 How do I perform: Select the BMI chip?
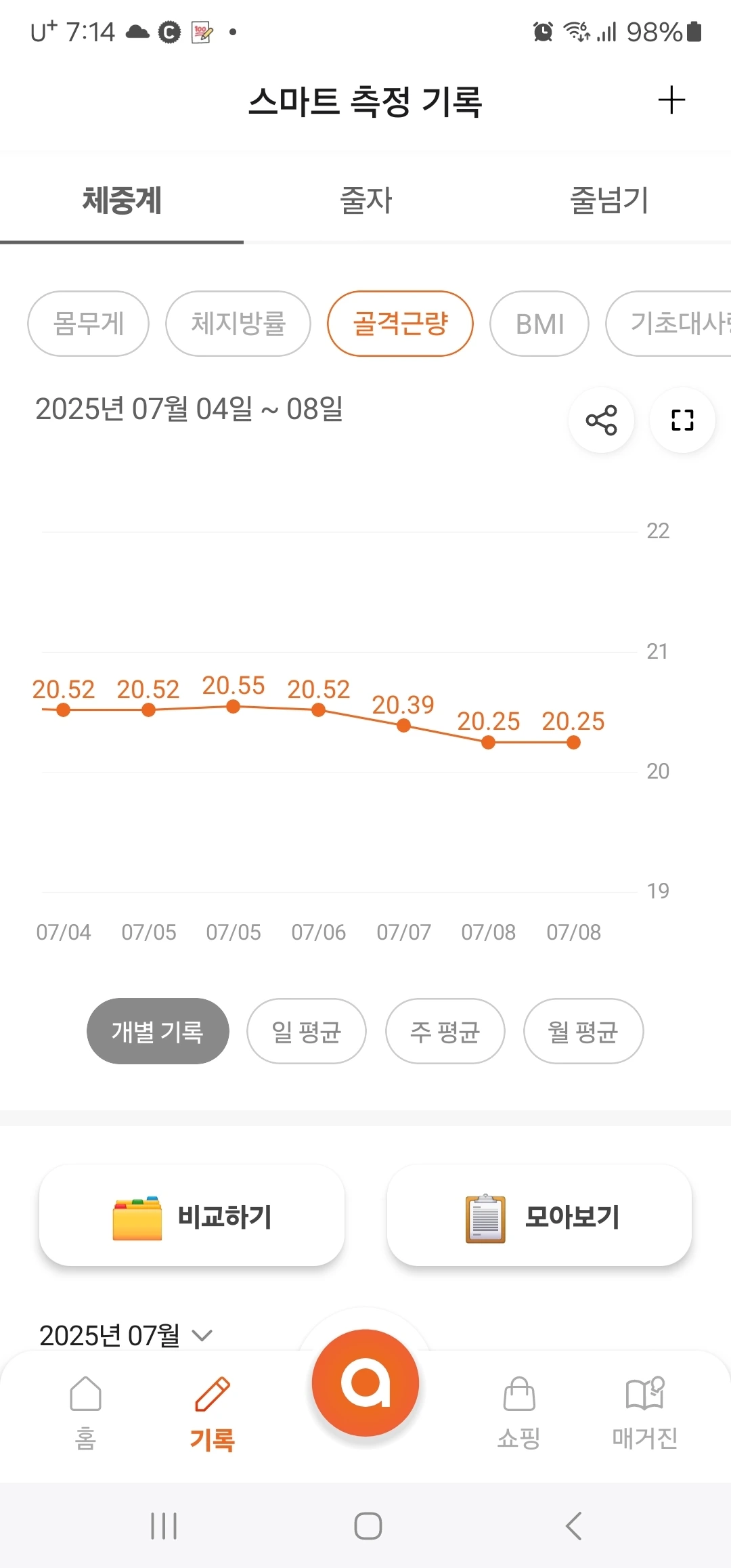tap(539, 324)
